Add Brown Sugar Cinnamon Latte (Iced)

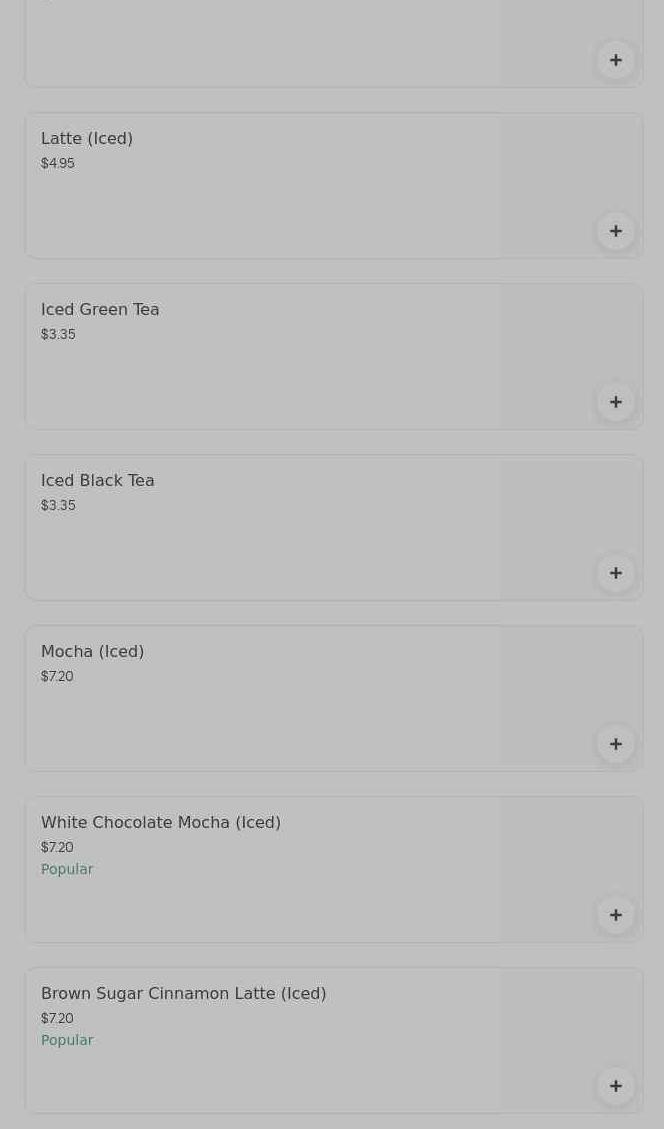click(x=615, y=1086)
